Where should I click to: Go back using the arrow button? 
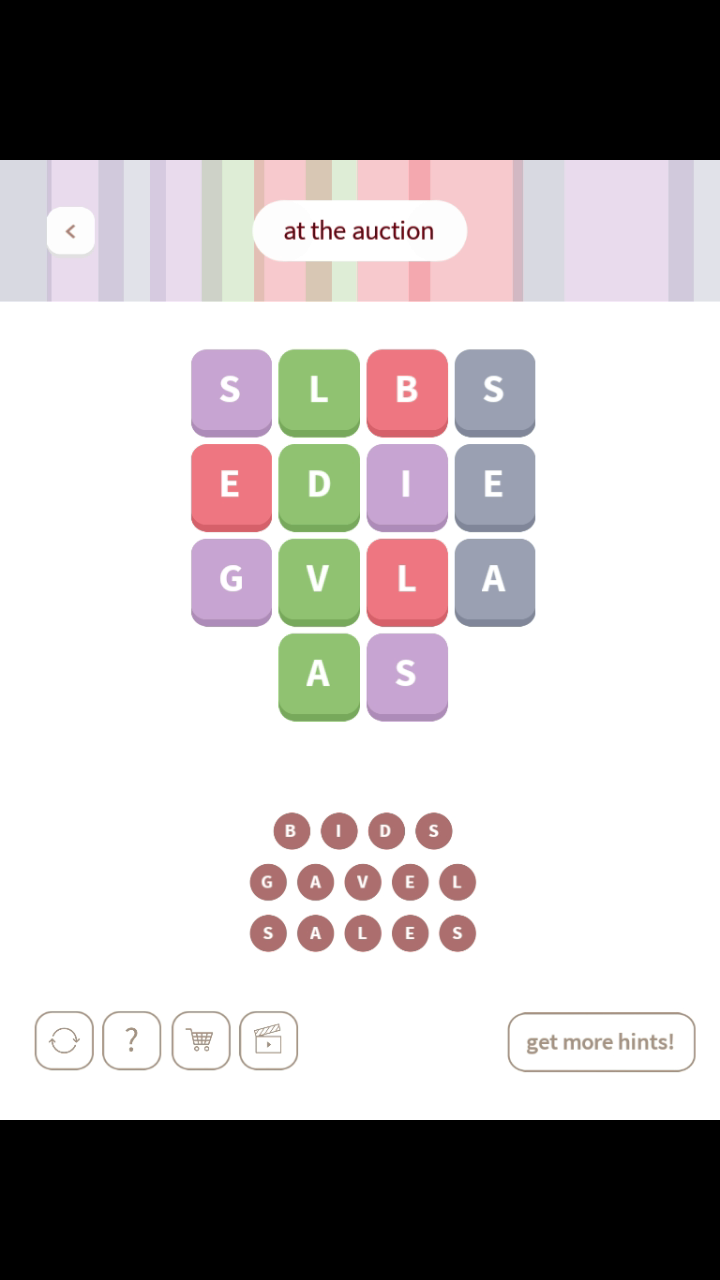point(70,231)
